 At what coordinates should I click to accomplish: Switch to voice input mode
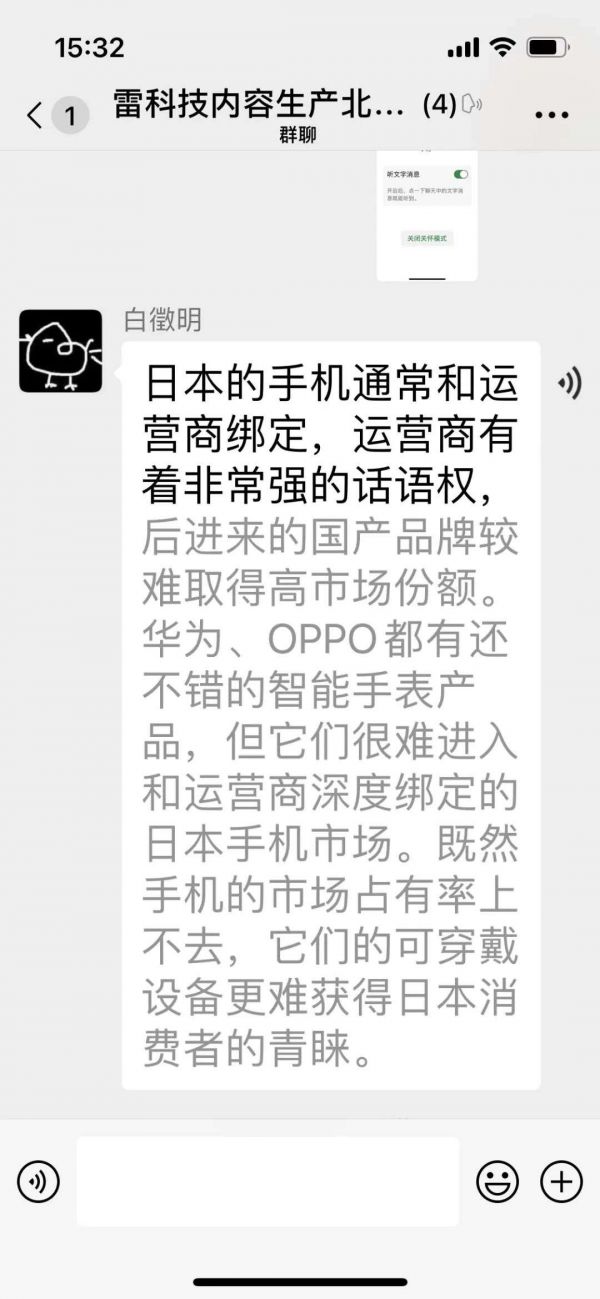click(x=38, y=1182)
